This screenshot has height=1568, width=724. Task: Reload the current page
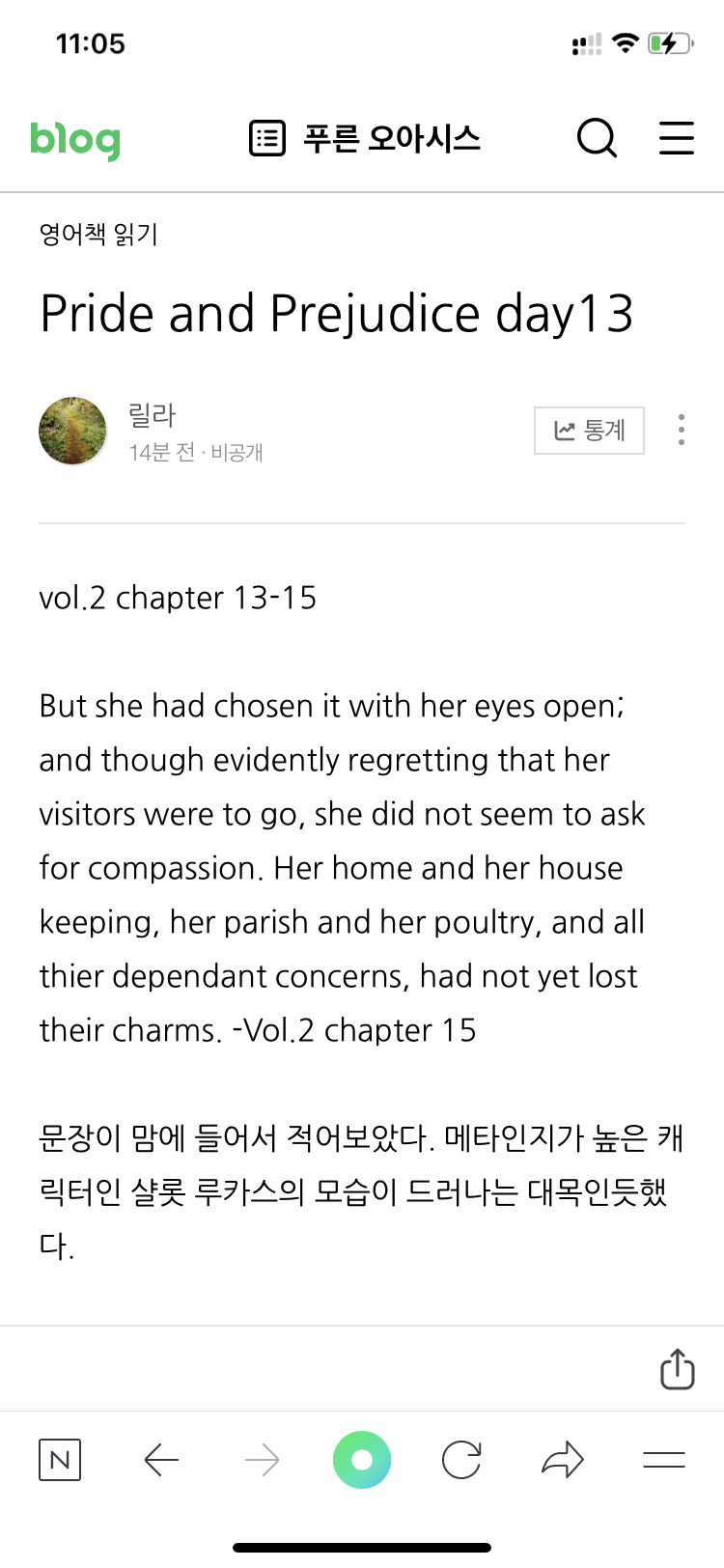[461, 1460]
